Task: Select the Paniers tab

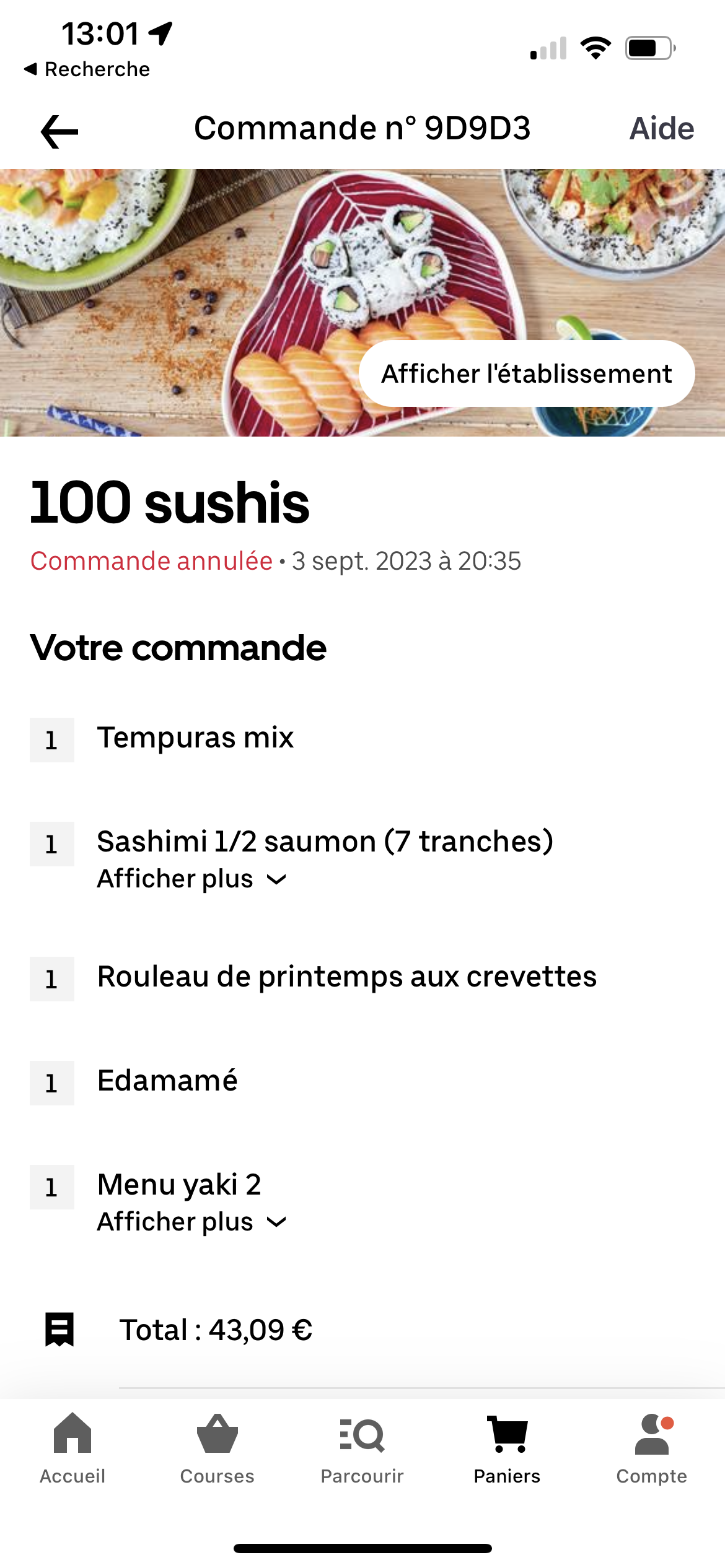Action: click(x=507, y=1448)
